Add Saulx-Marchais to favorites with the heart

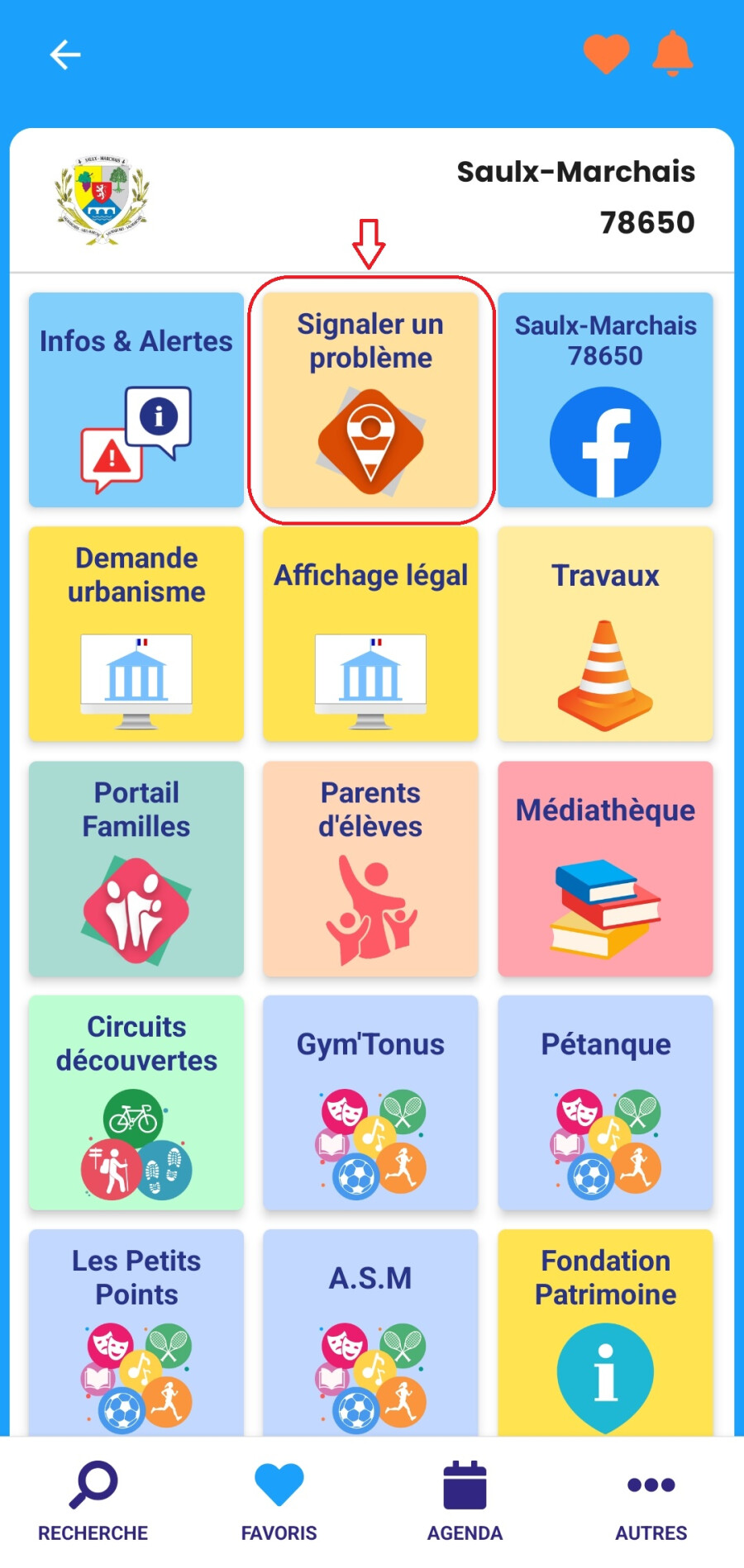606,55
